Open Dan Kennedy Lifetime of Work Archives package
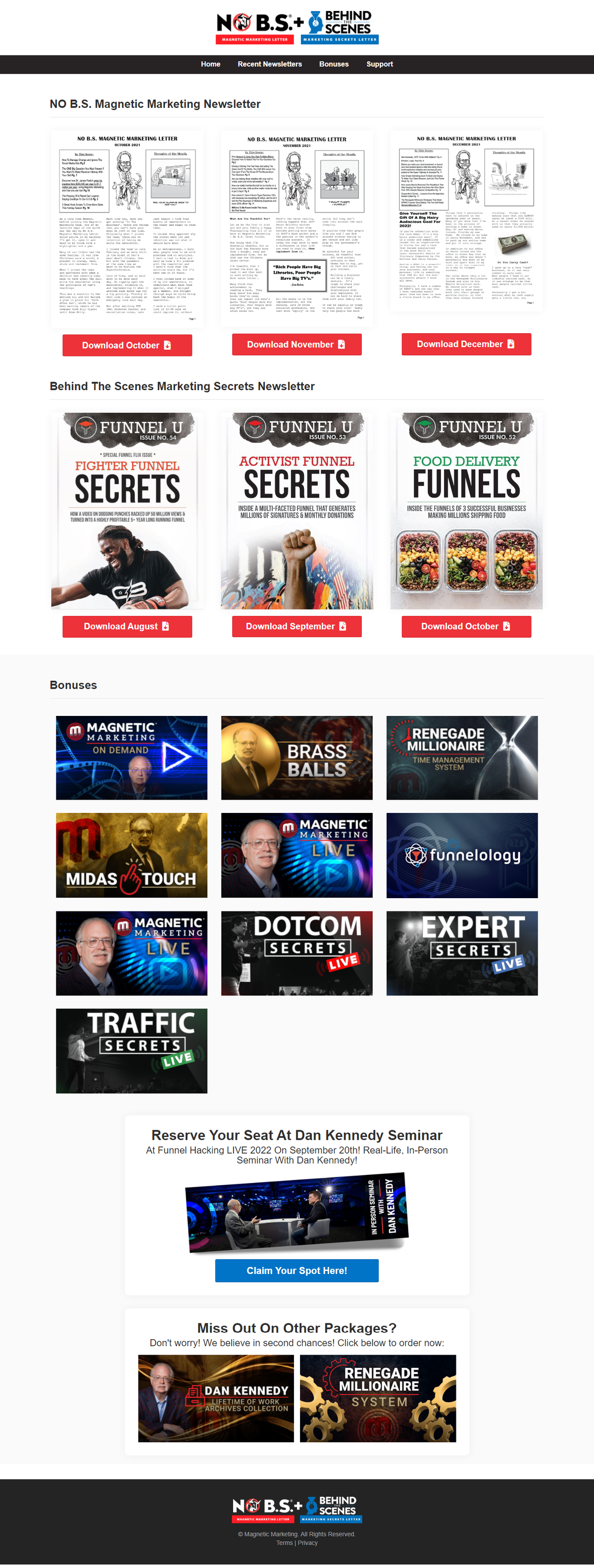Screen dimensions: 594x1568 (x=216, y=1398)
